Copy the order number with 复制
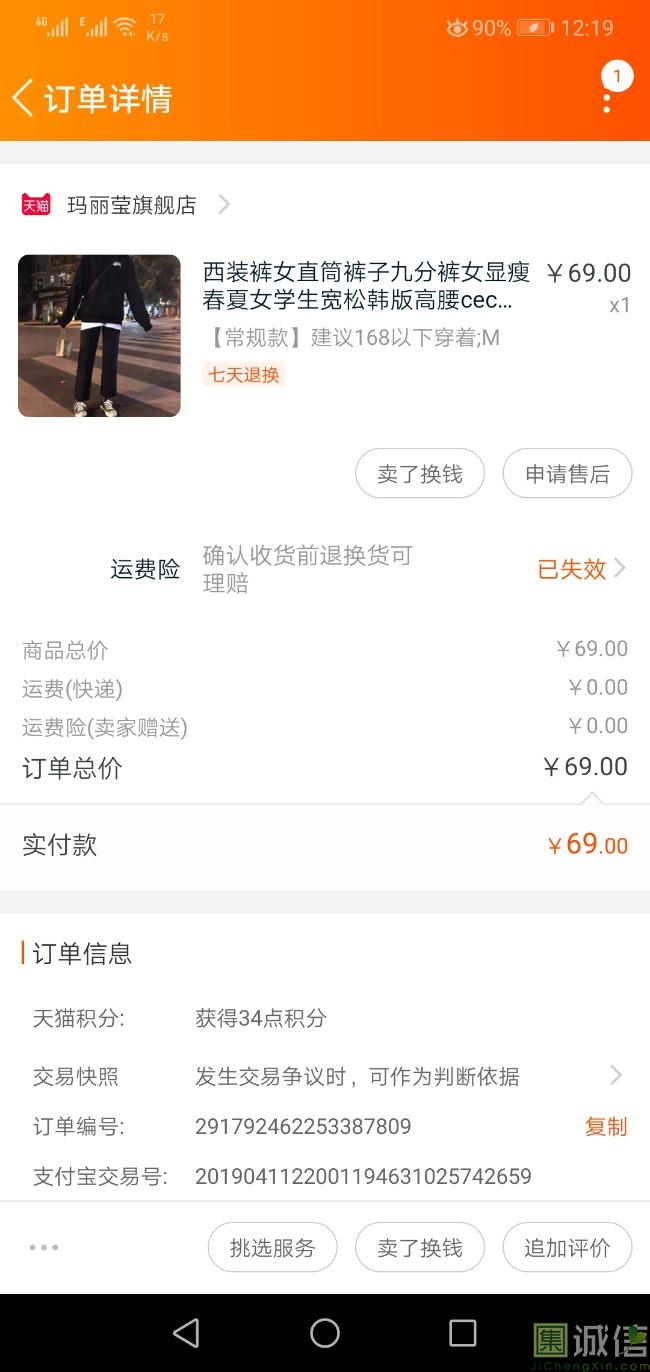The image size is (650, 1372). (x=605, y=1127)
